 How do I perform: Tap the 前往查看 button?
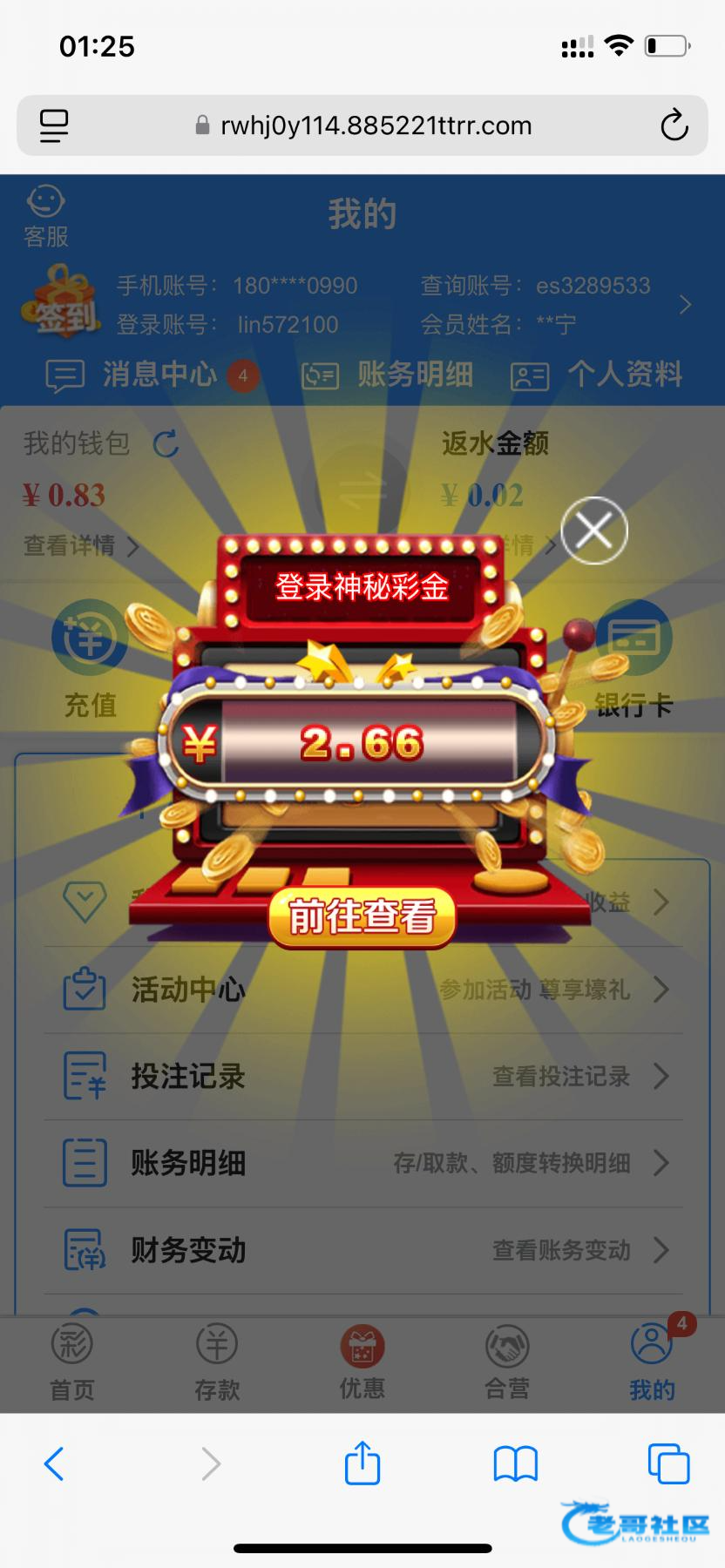click(362, 916)
